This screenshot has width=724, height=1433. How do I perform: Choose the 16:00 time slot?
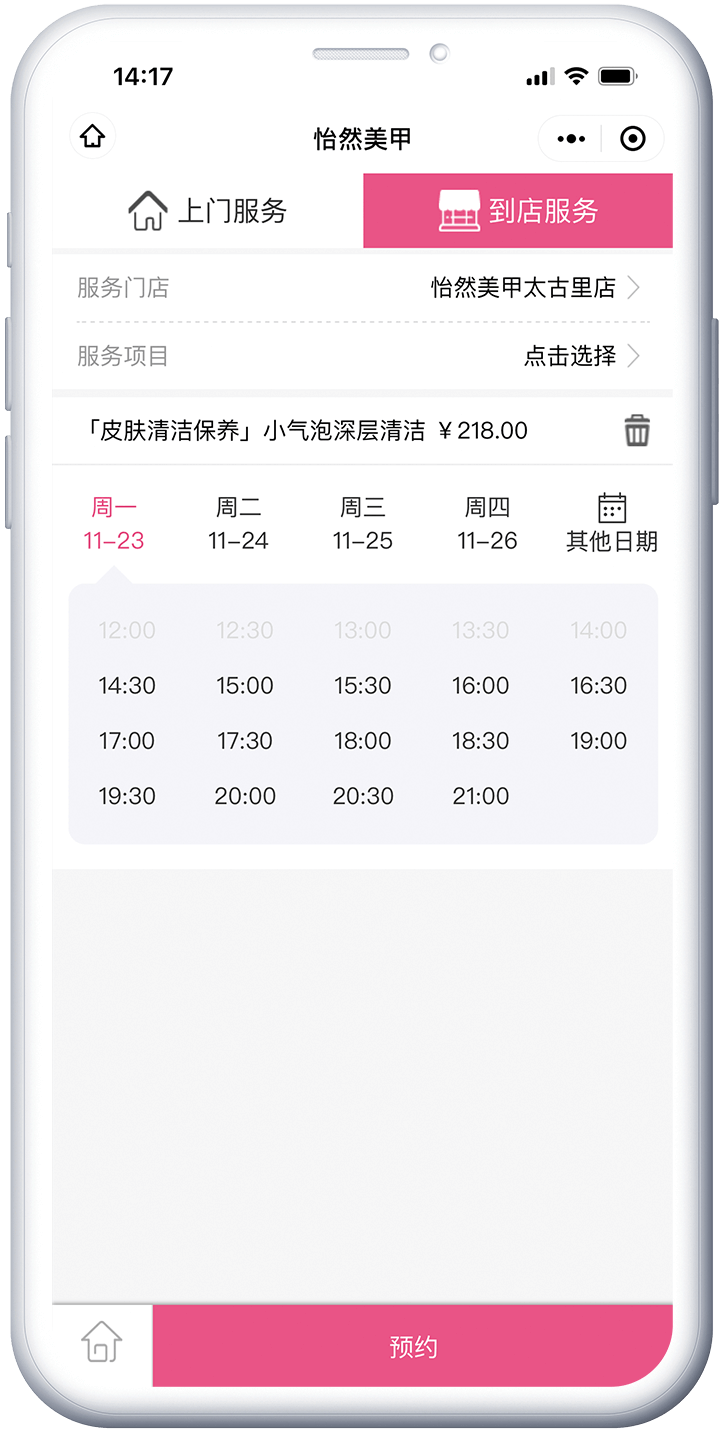point(481,686)
